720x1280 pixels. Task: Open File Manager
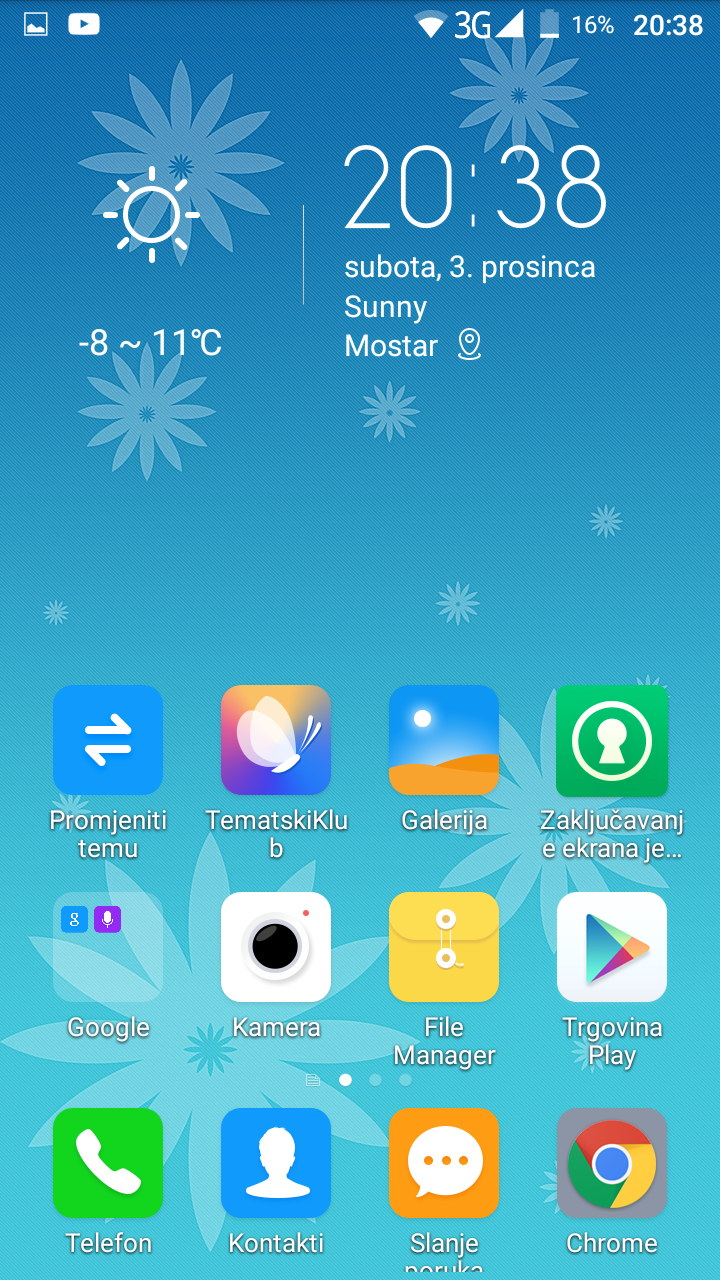click(x=444, y=947)
